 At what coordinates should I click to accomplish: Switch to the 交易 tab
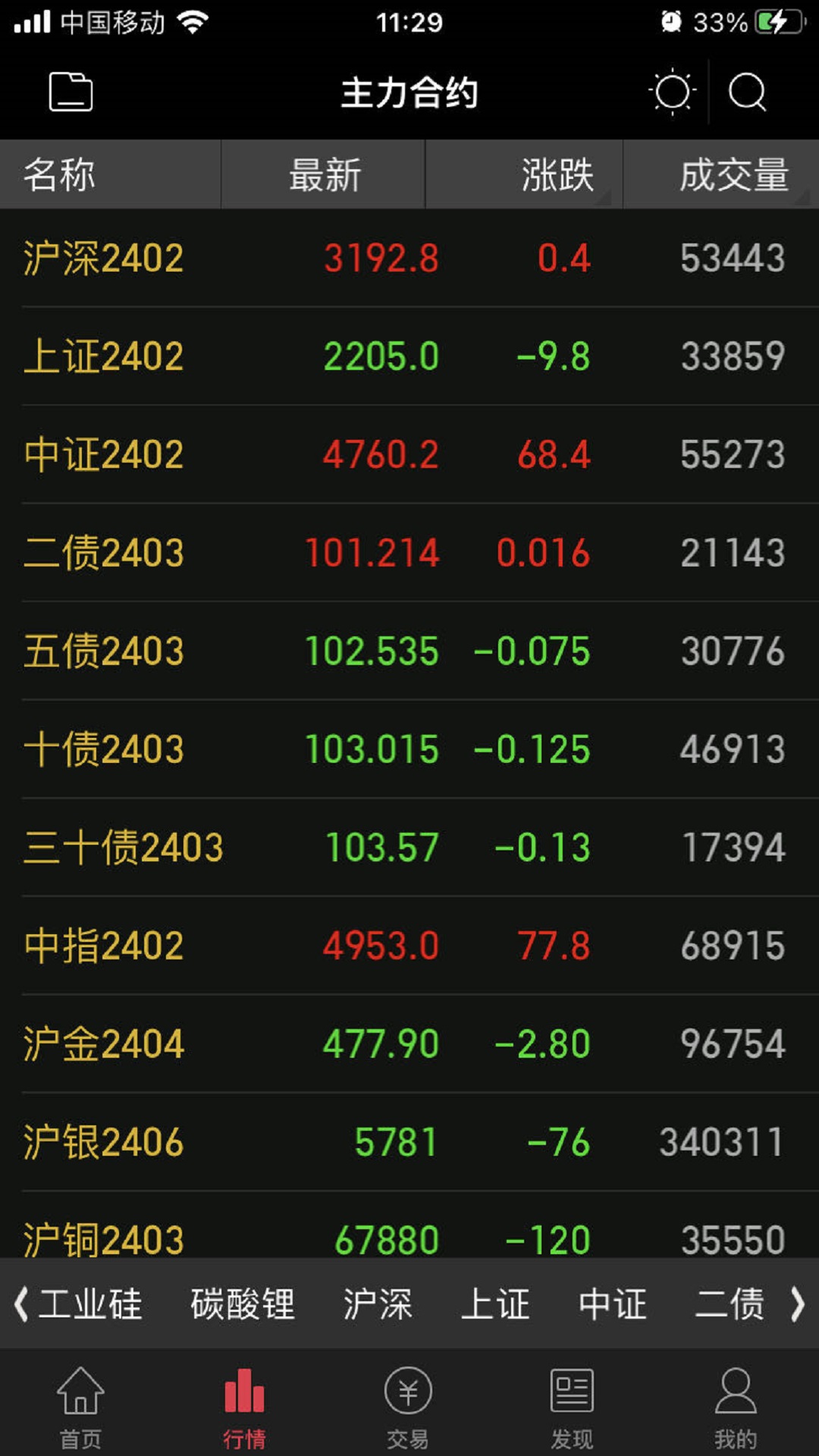pyautogui.click(x=408, y=1407)
